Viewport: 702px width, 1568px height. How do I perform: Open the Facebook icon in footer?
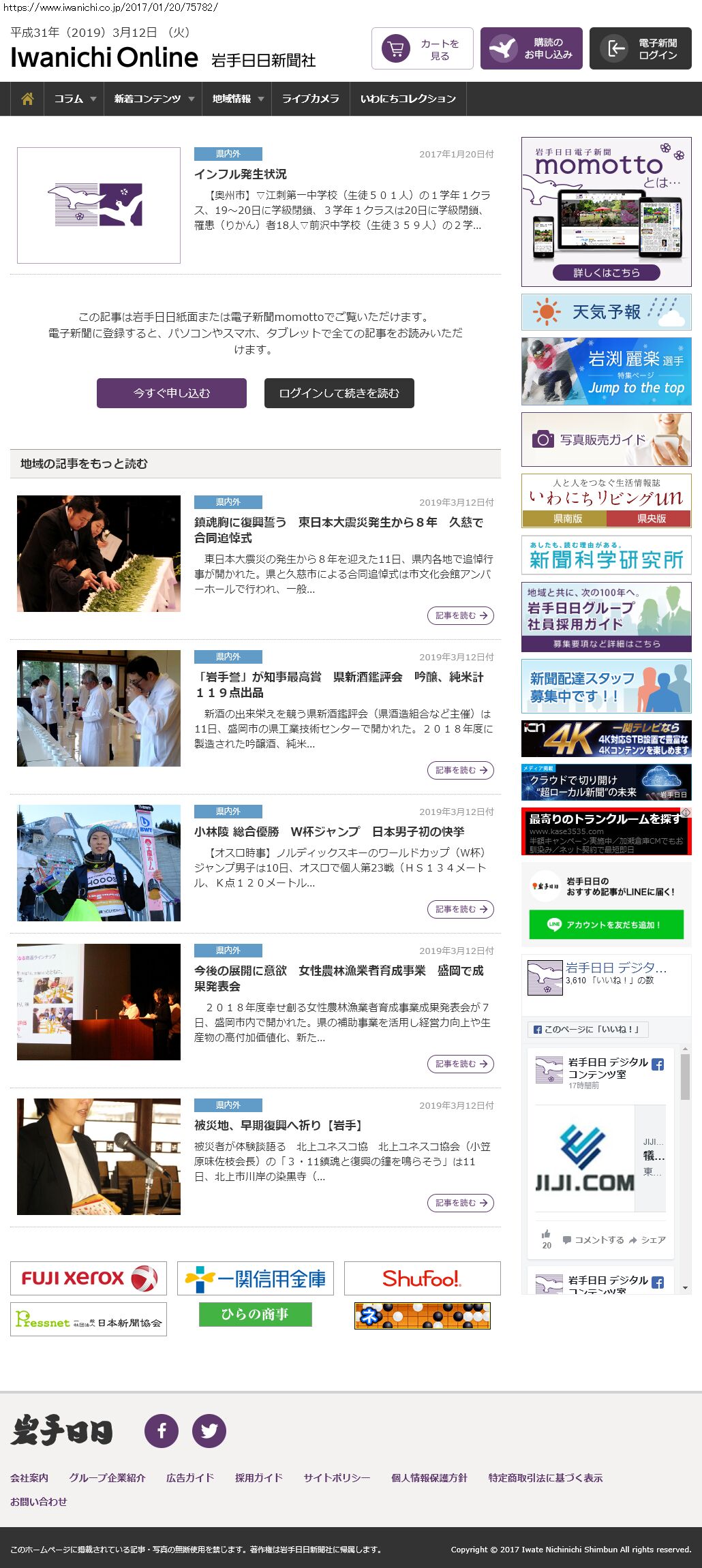pyautogui.click(x=162, y=1431)
